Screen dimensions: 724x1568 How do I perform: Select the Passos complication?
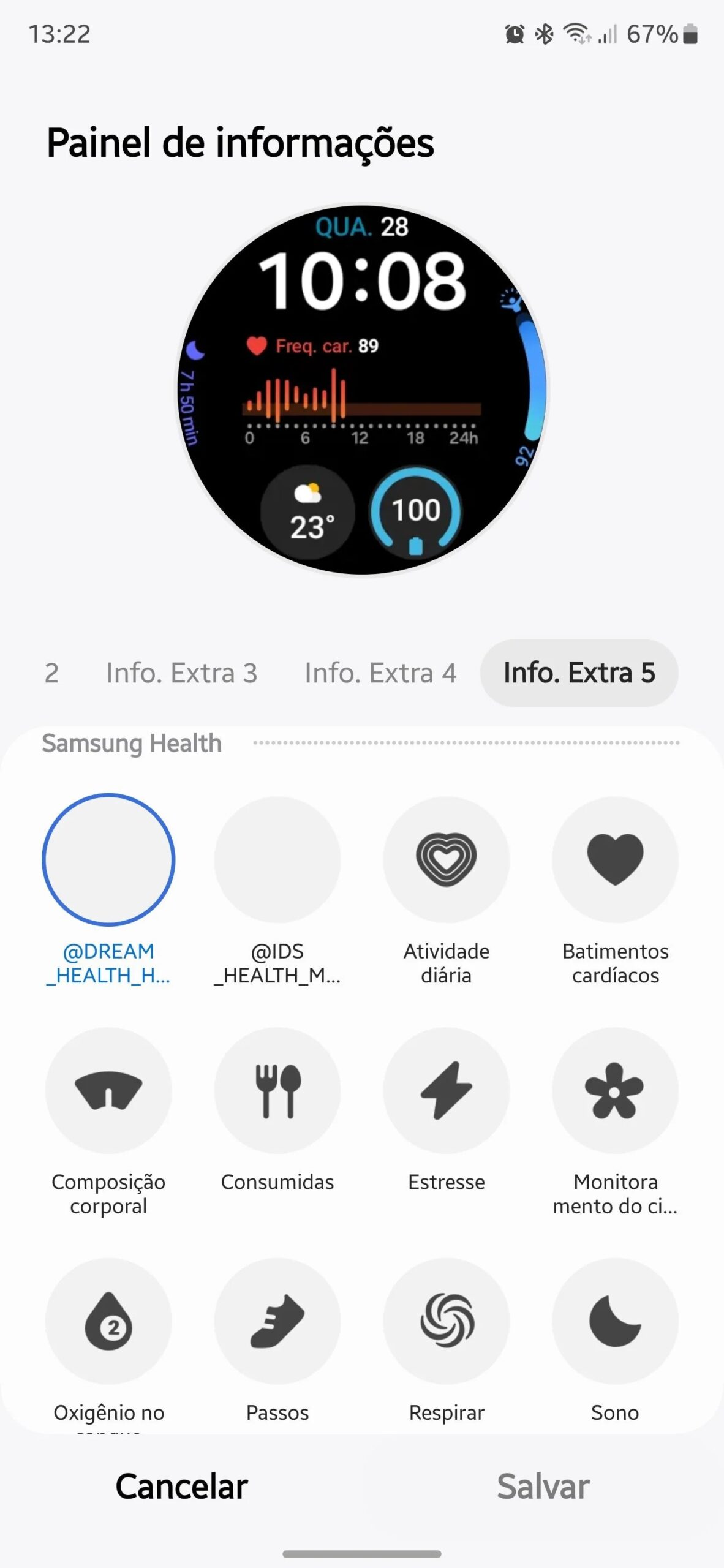(277, 1322)
